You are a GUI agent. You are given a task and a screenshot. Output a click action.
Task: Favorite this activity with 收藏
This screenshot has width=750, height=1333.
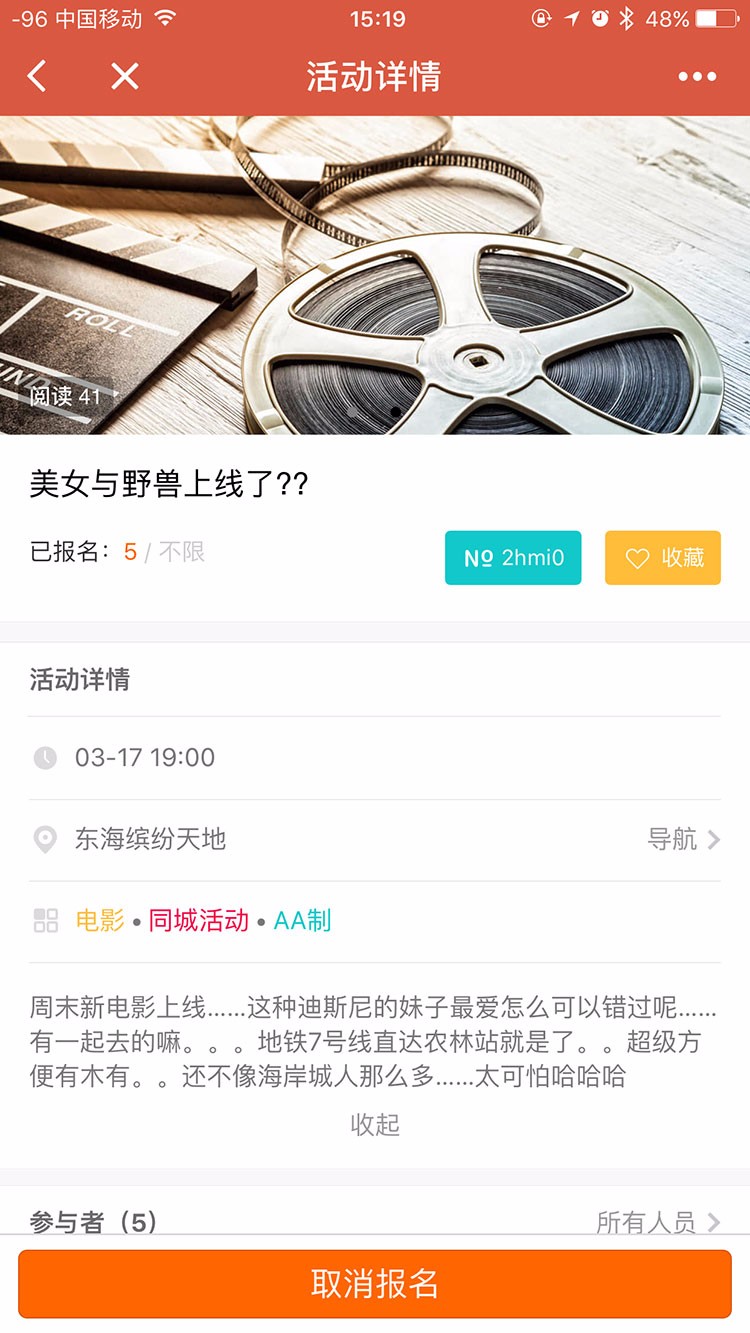point(662,558)
